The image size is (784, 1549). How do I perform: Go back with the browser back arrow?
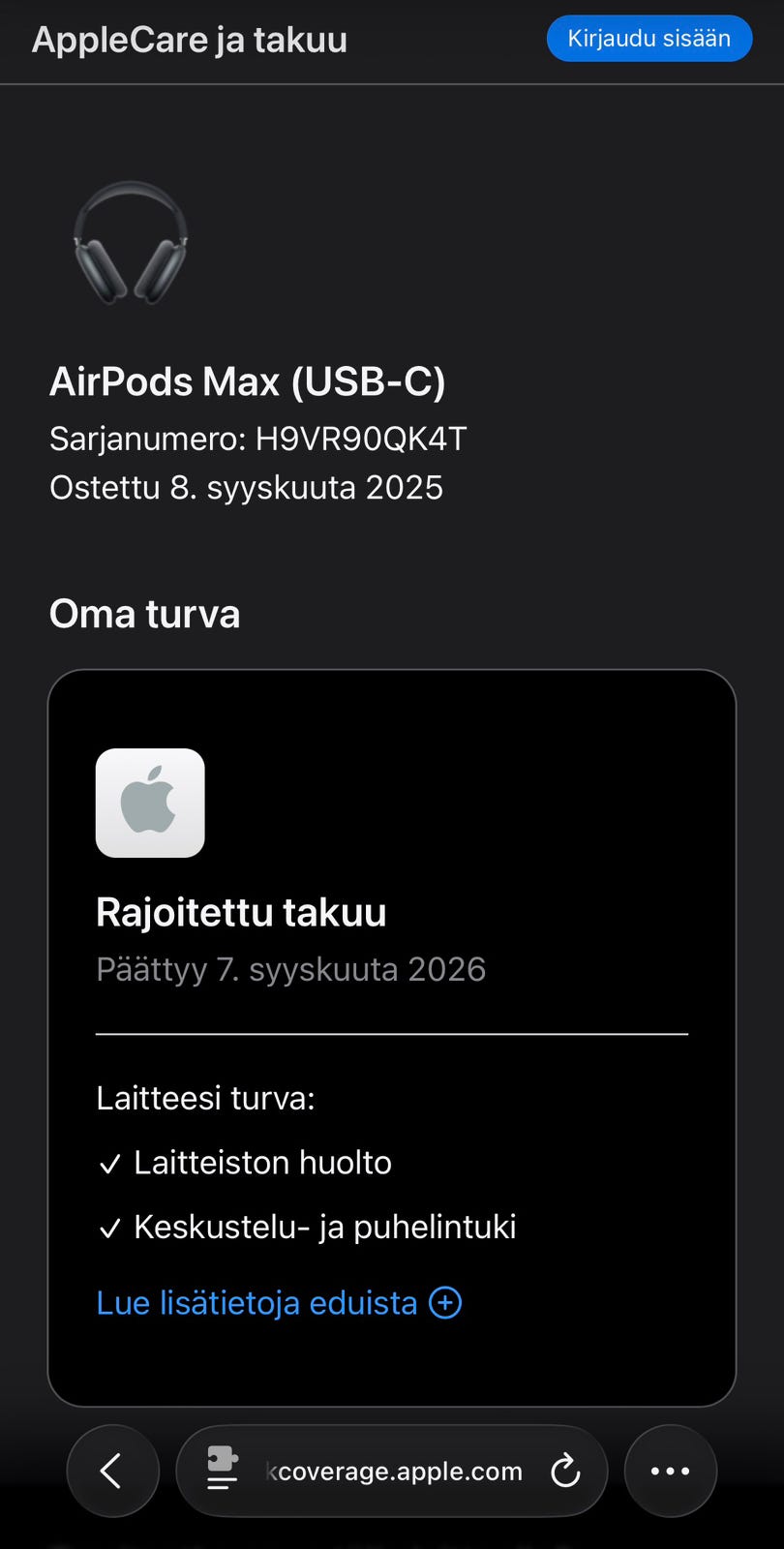[x=112, y=1471]
